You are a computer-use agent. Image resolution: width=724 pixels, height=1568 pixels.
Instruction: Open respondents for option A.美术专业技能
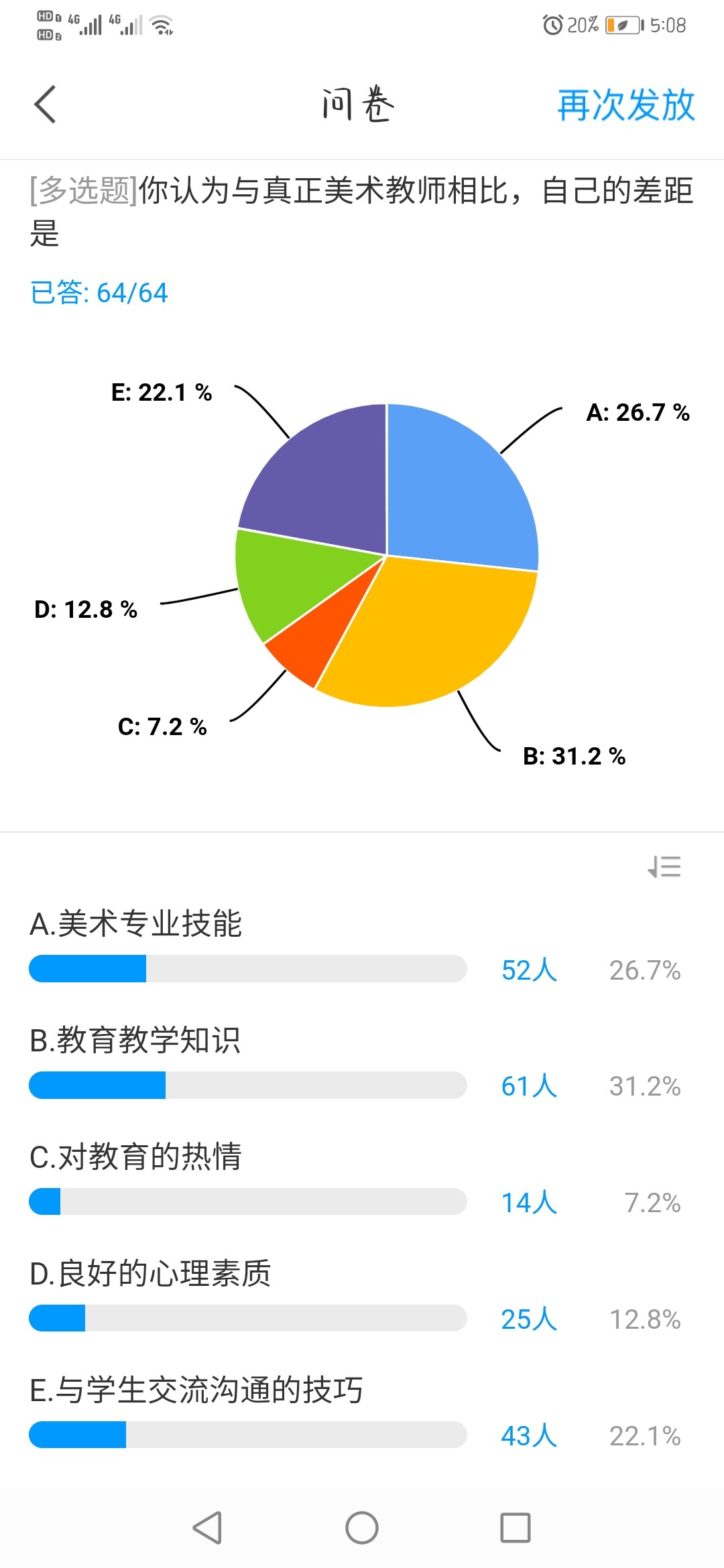[x=529, y=970]
